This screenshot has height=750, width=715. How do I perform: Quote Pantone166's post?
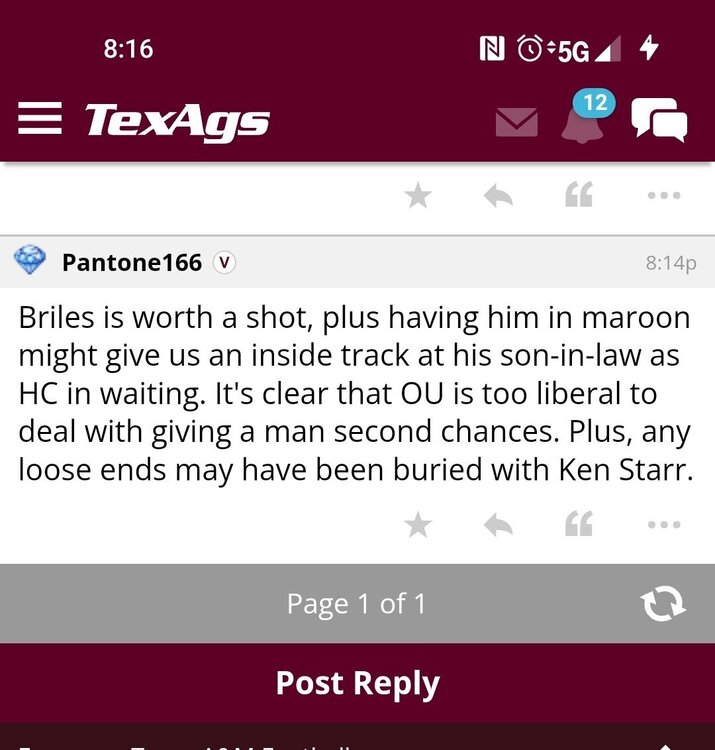click(579, 524)
